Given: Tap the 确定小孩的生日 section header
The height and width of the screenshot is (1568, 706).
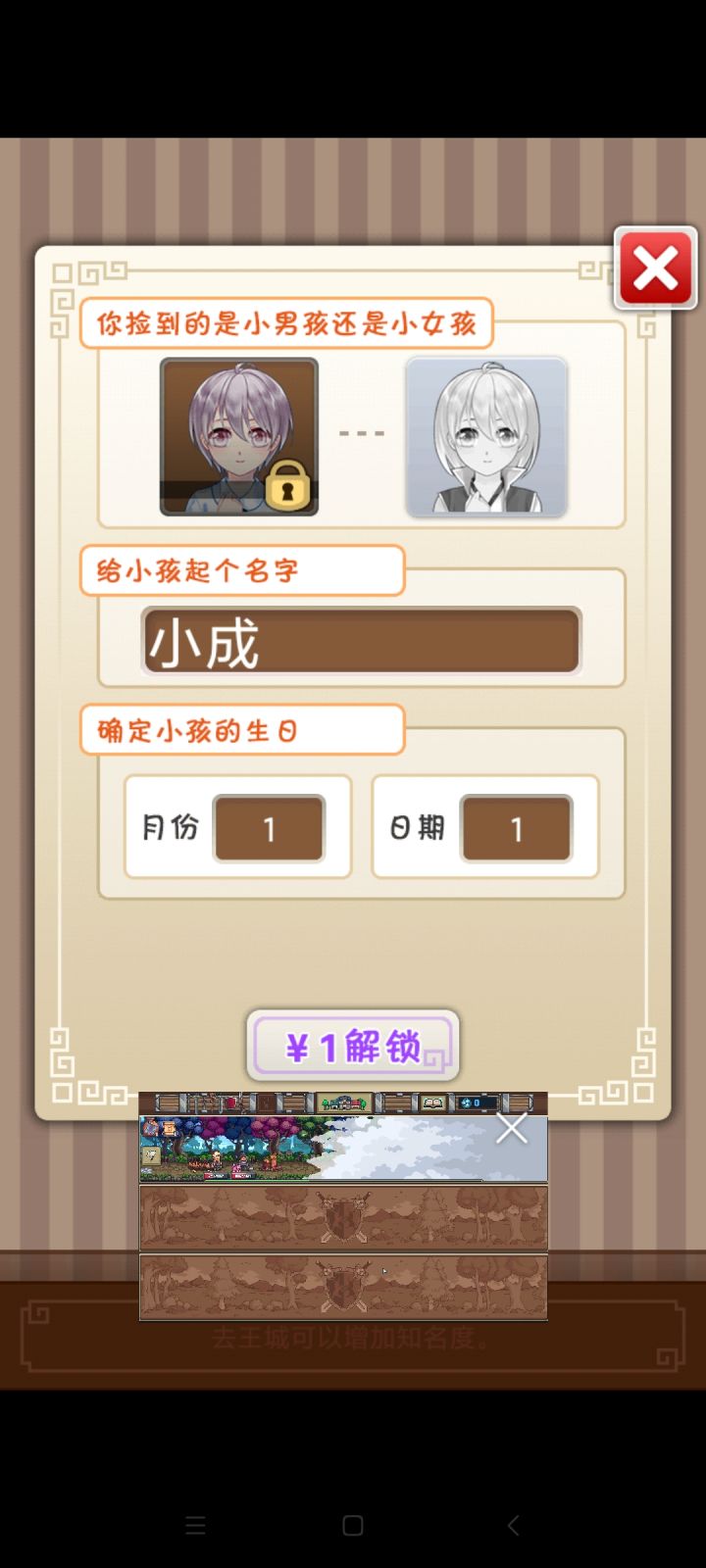Looking at the screenshot, I should (241, 729).
